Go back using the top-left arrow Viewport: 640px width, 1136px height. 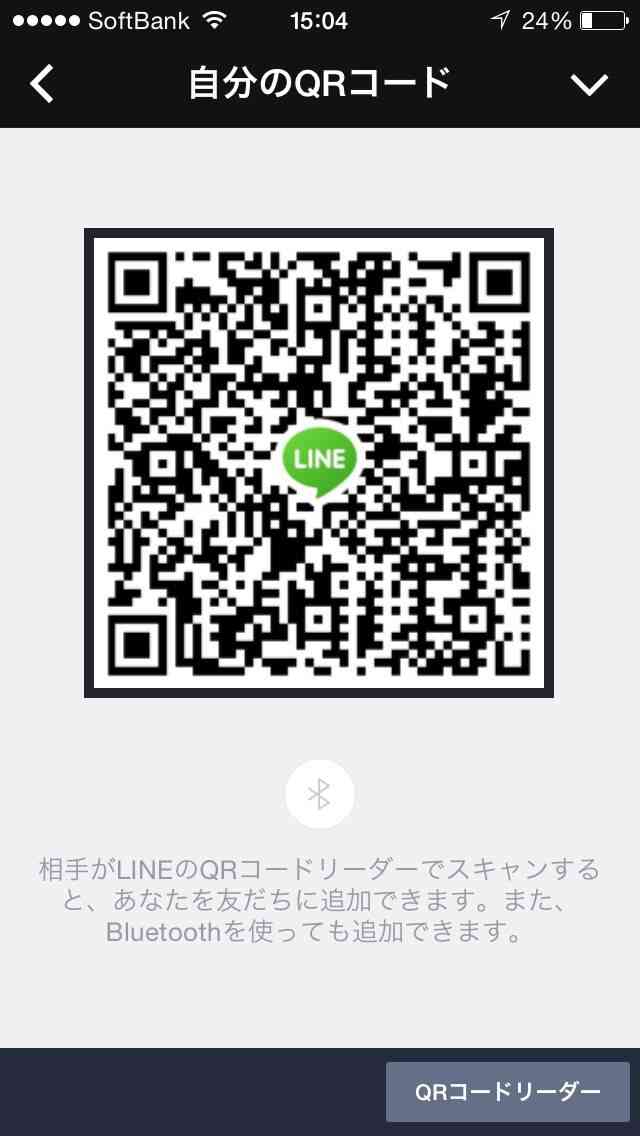[x=41, y=85]
